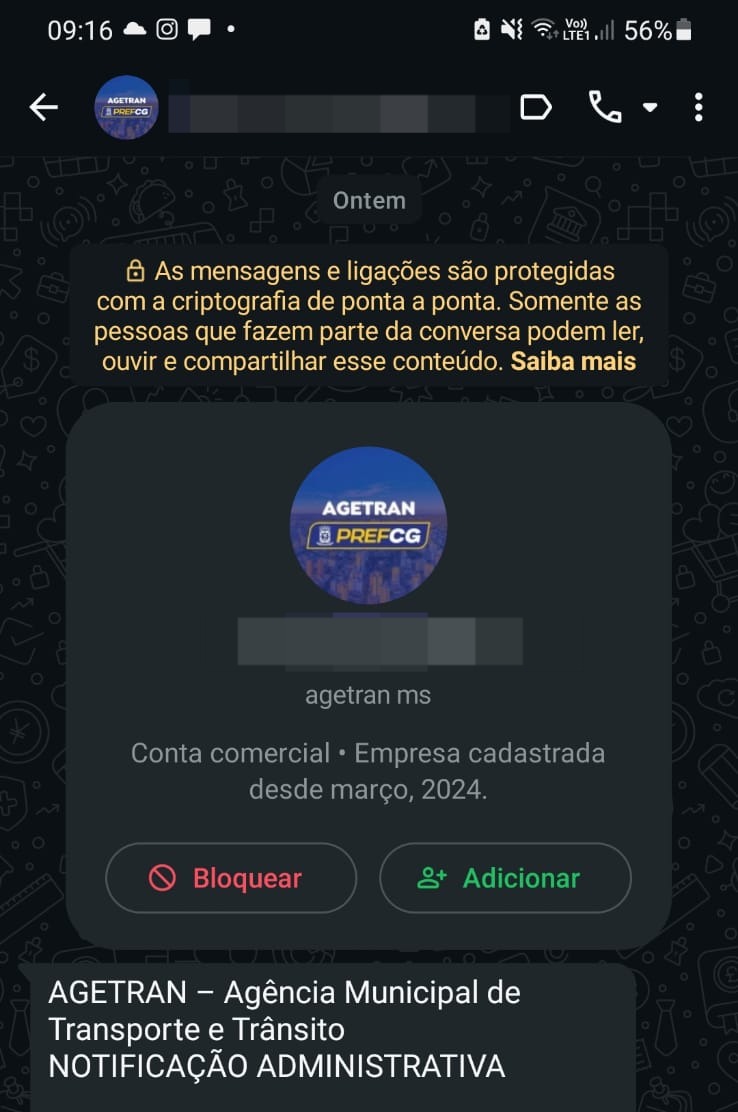
Task: Tap the Ontem date chip
Action: 369,200
